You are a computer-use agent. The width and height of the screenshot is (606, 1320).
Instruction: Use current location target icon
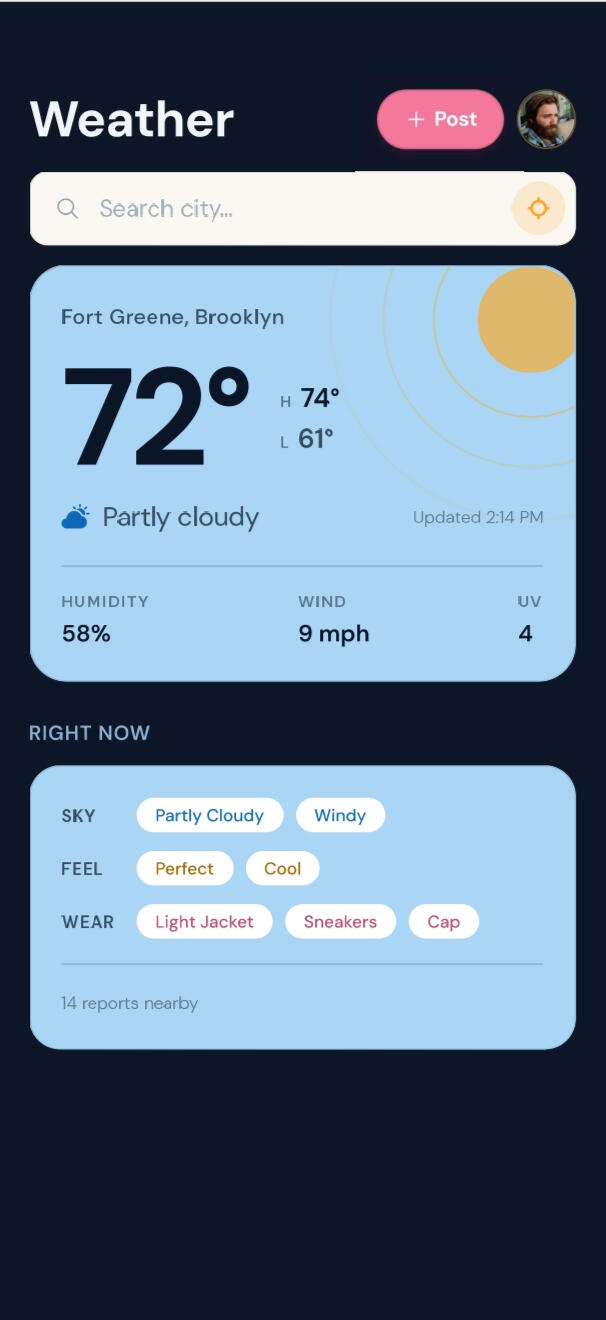point(538,208)
